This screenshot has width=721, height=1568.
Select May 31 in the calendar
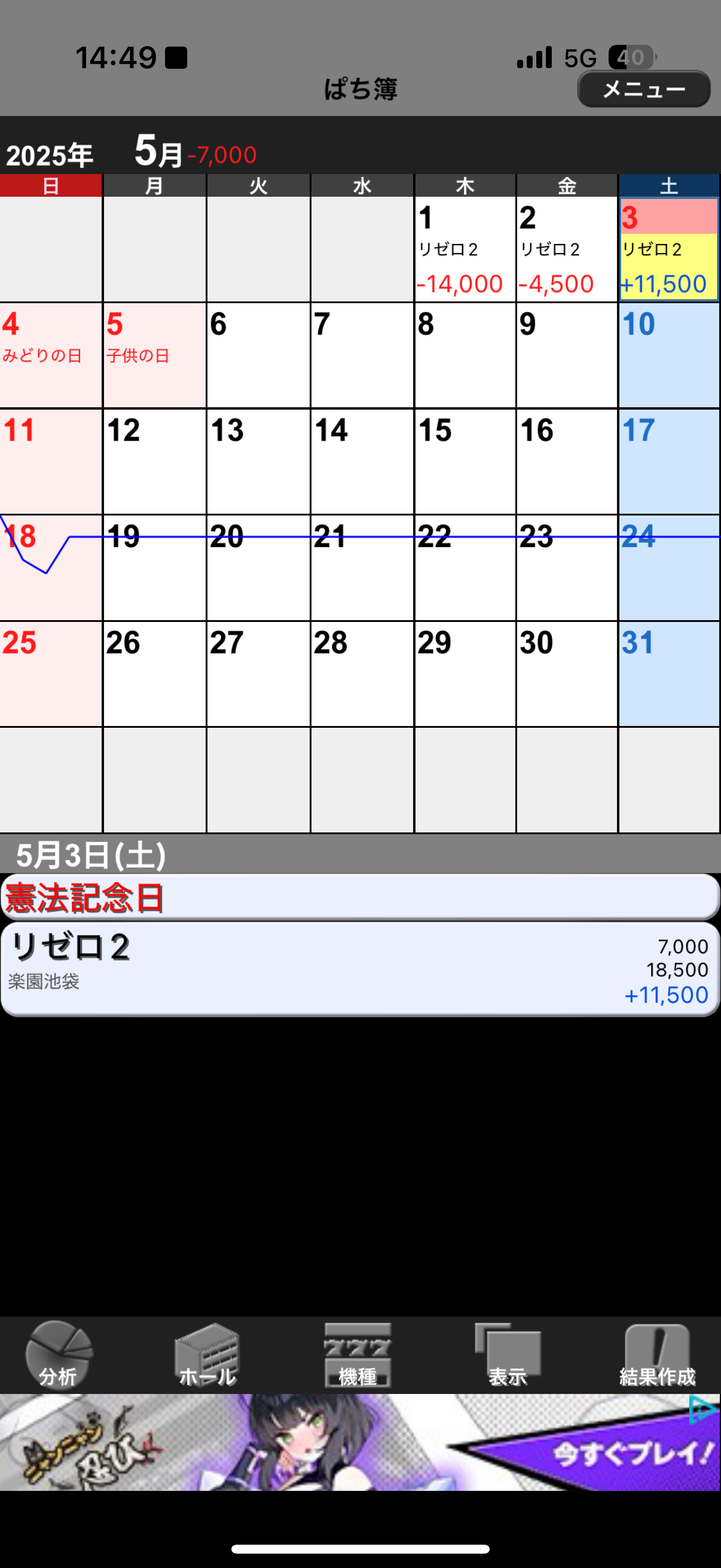[x=669, y=674]
